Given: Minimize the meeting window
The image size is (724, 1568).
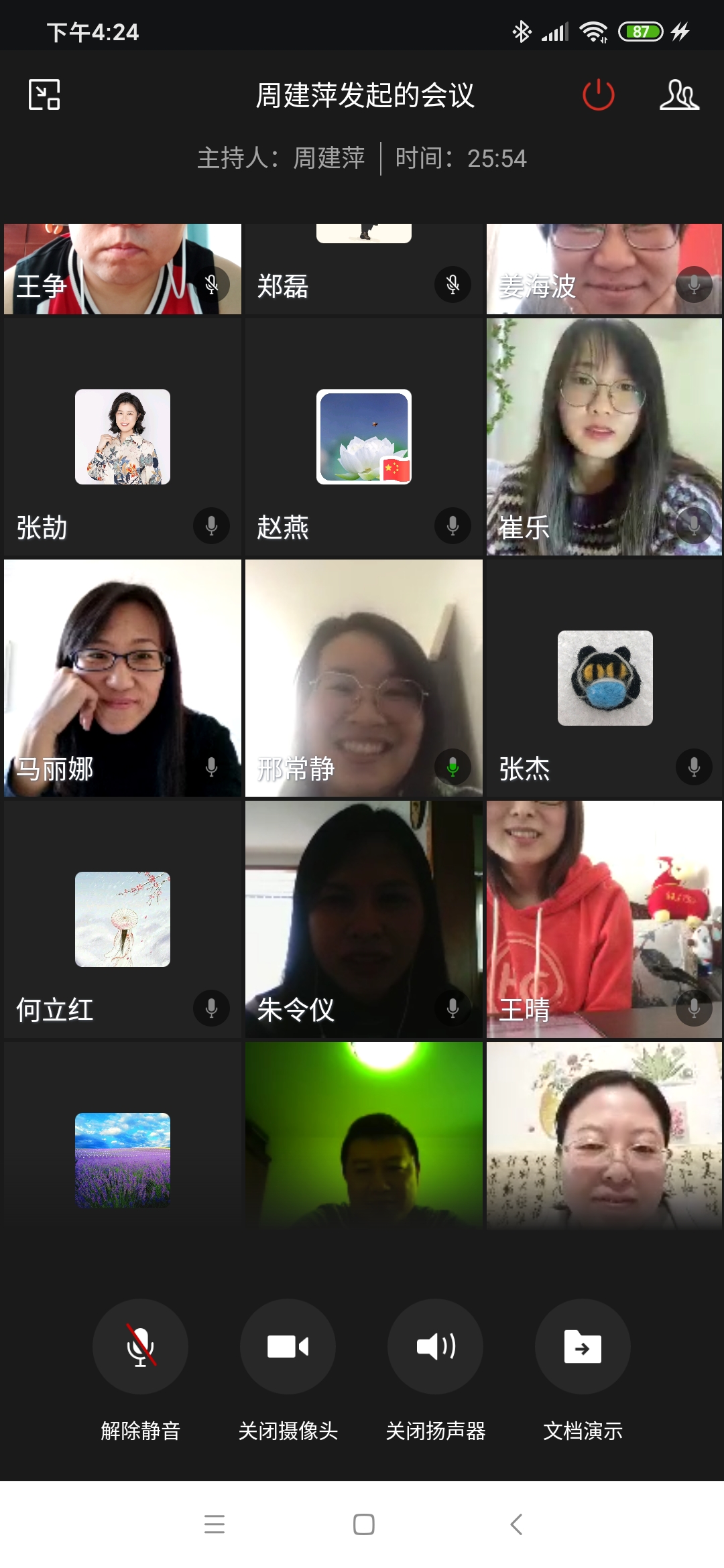Looking at the screenshot, I should tap(44, 94).
